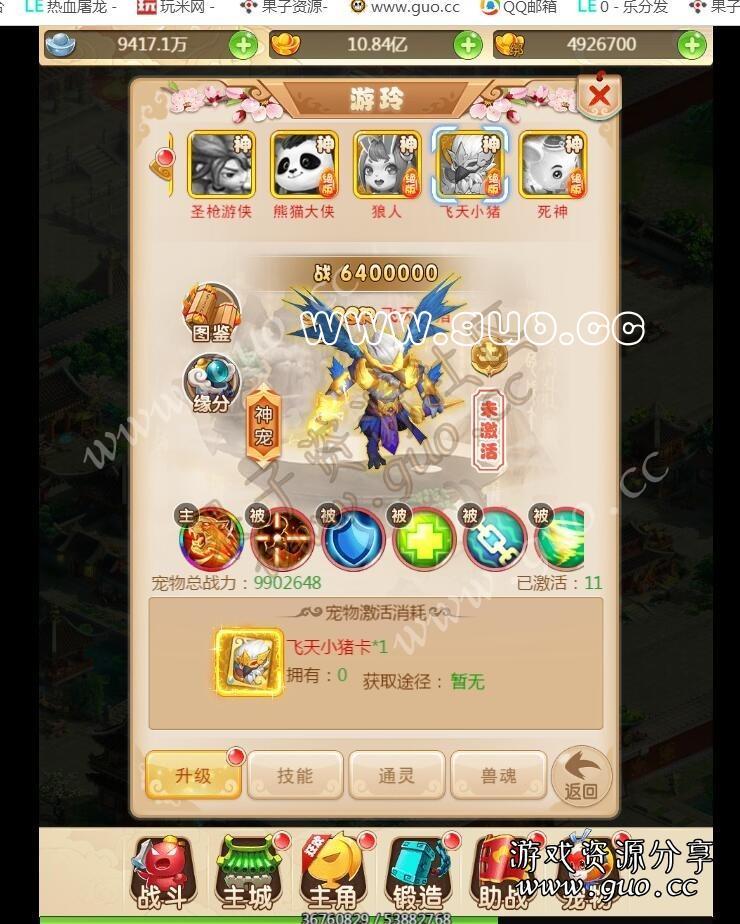Open the 图鉴 illustrated guide
The height and width of the screenshot is (924, 740).
pos(211,312)
